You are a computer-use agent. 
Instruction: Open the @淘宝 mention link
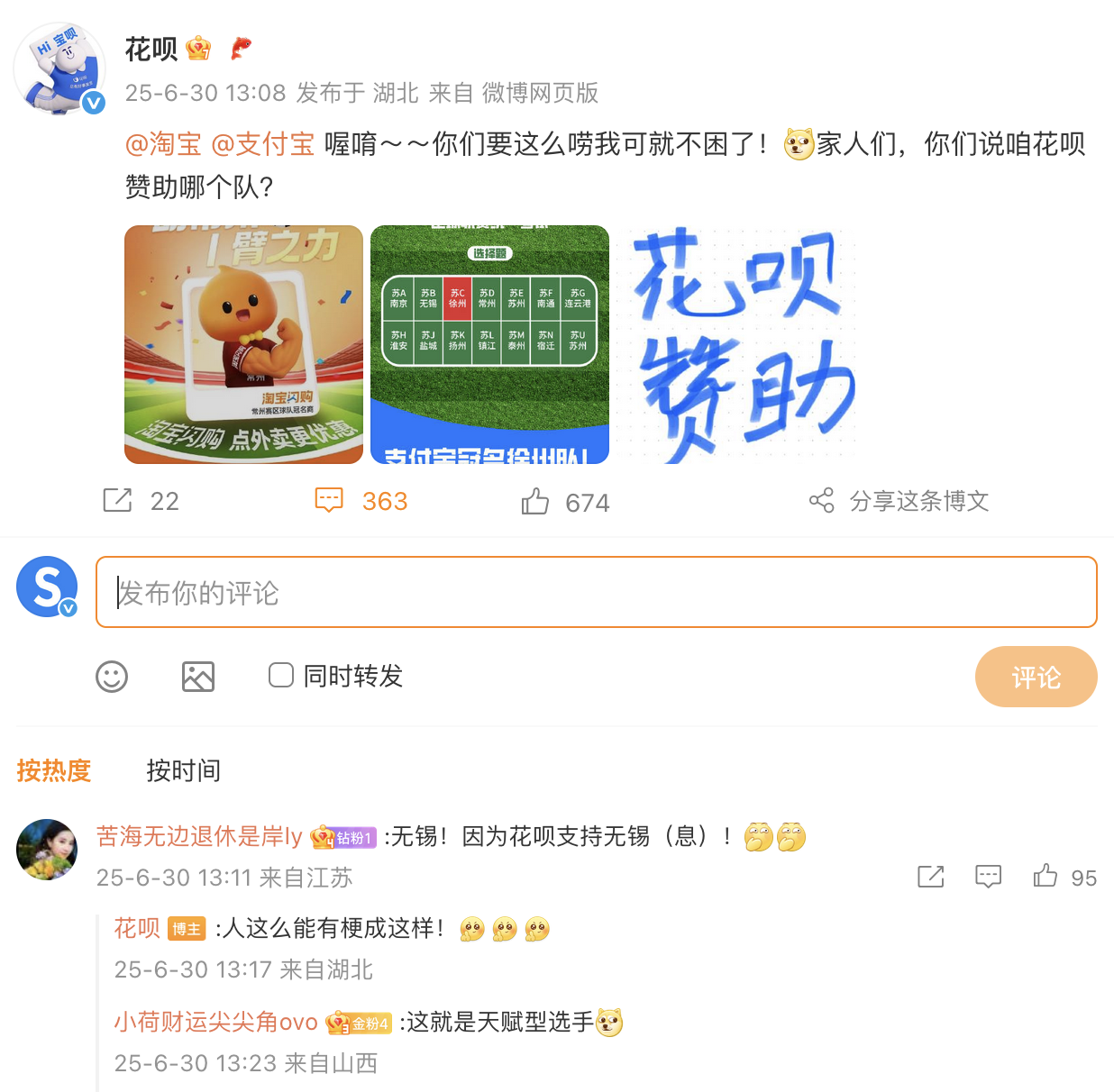click(163, 144)
